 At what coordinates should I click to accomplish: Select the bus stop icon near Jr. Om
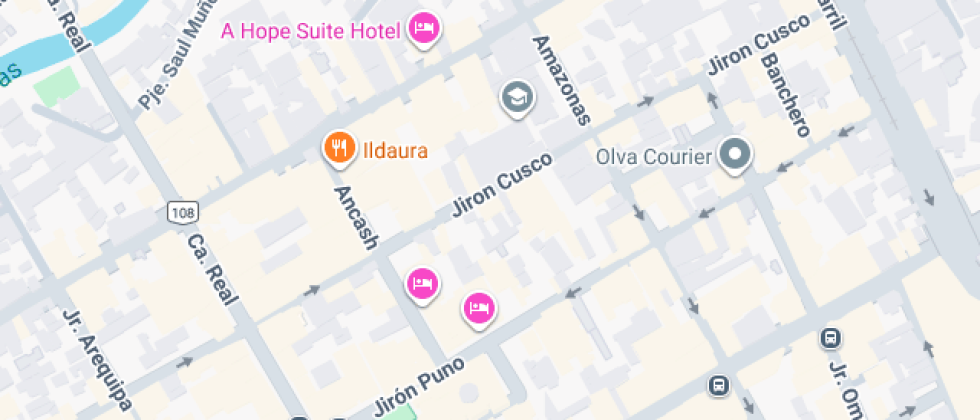(x=829, y=338)
